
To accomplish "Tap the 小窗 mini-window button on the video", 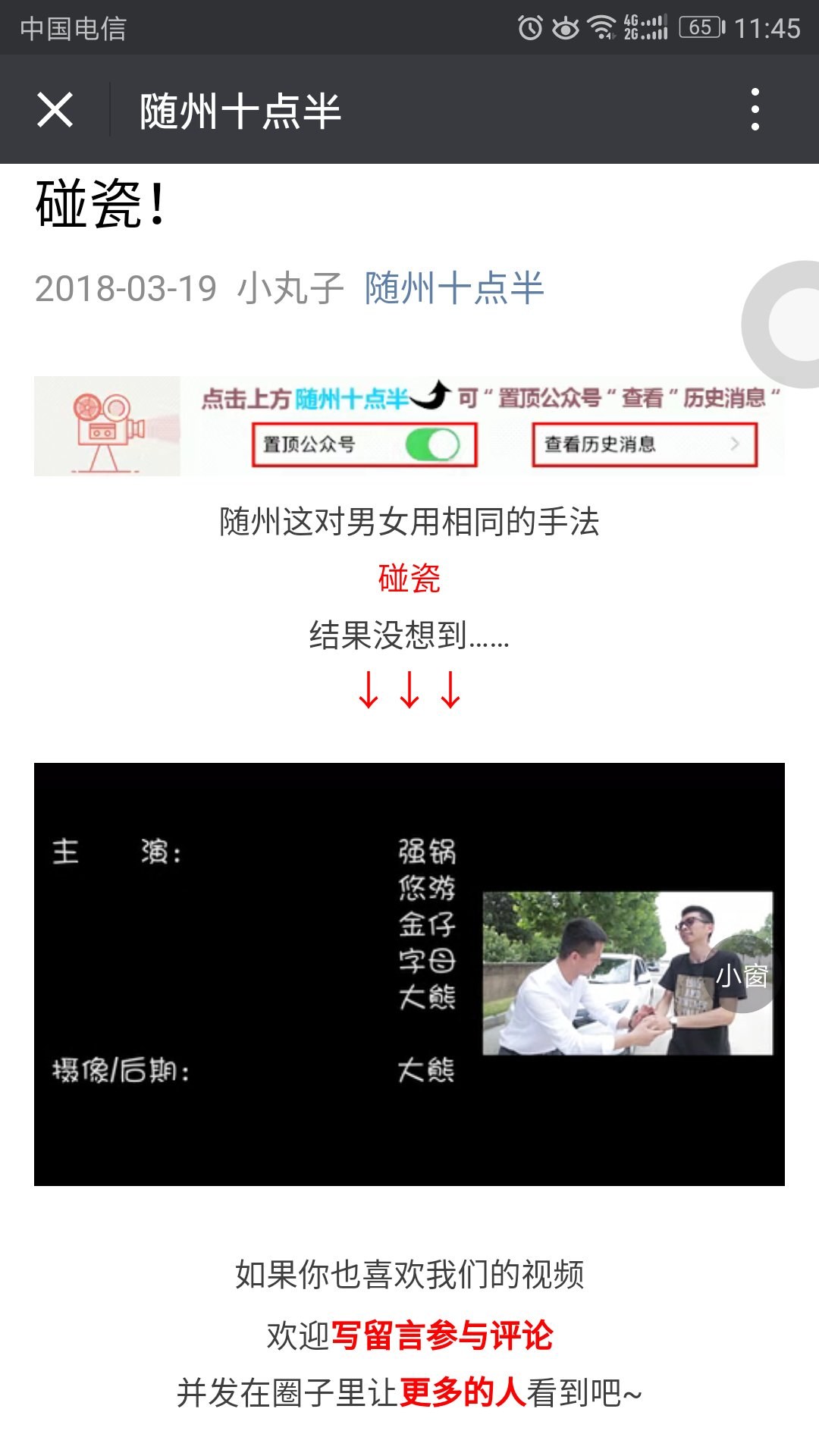I will [742, 975].
